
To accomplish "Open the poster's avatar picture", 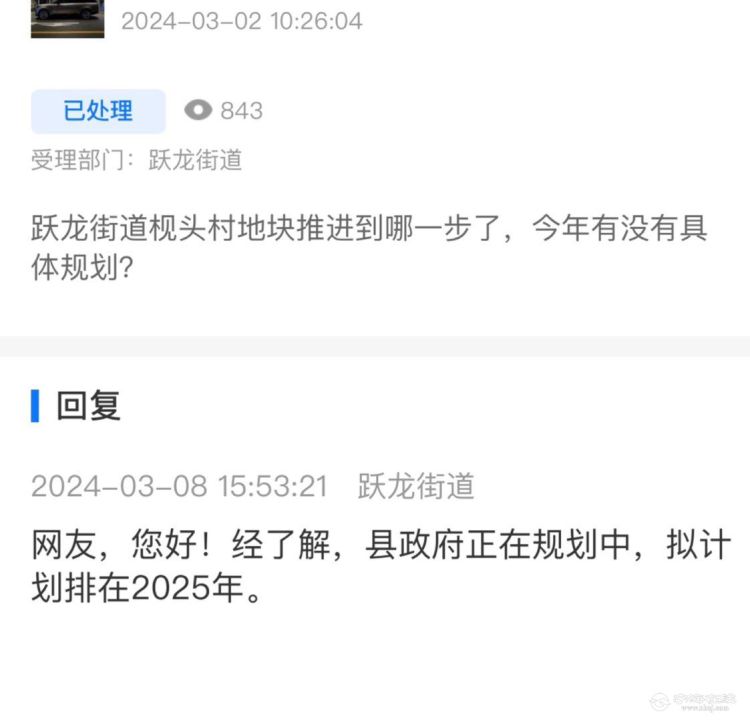I will (x=67, y=18).
